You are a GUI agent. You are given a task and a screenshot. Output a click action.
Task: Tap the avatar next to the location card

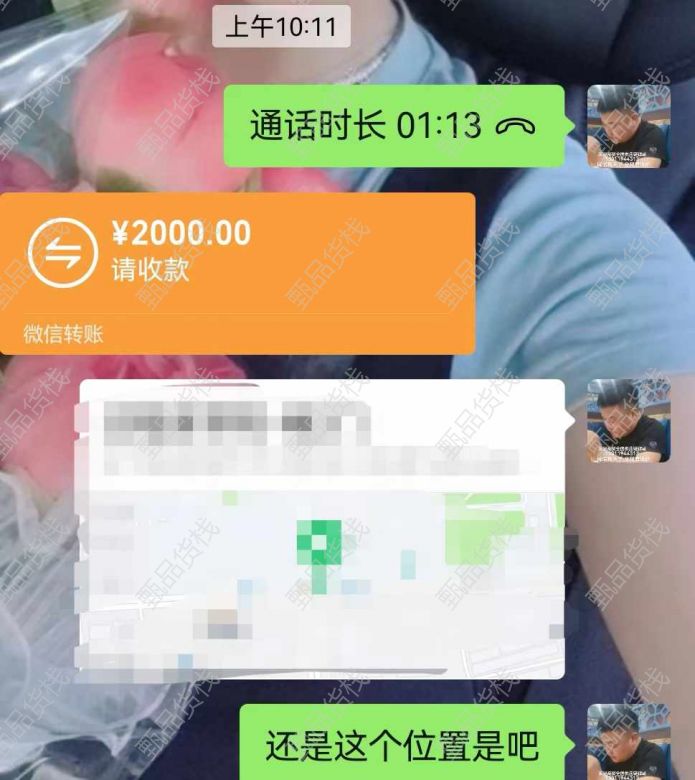[628, 421]
